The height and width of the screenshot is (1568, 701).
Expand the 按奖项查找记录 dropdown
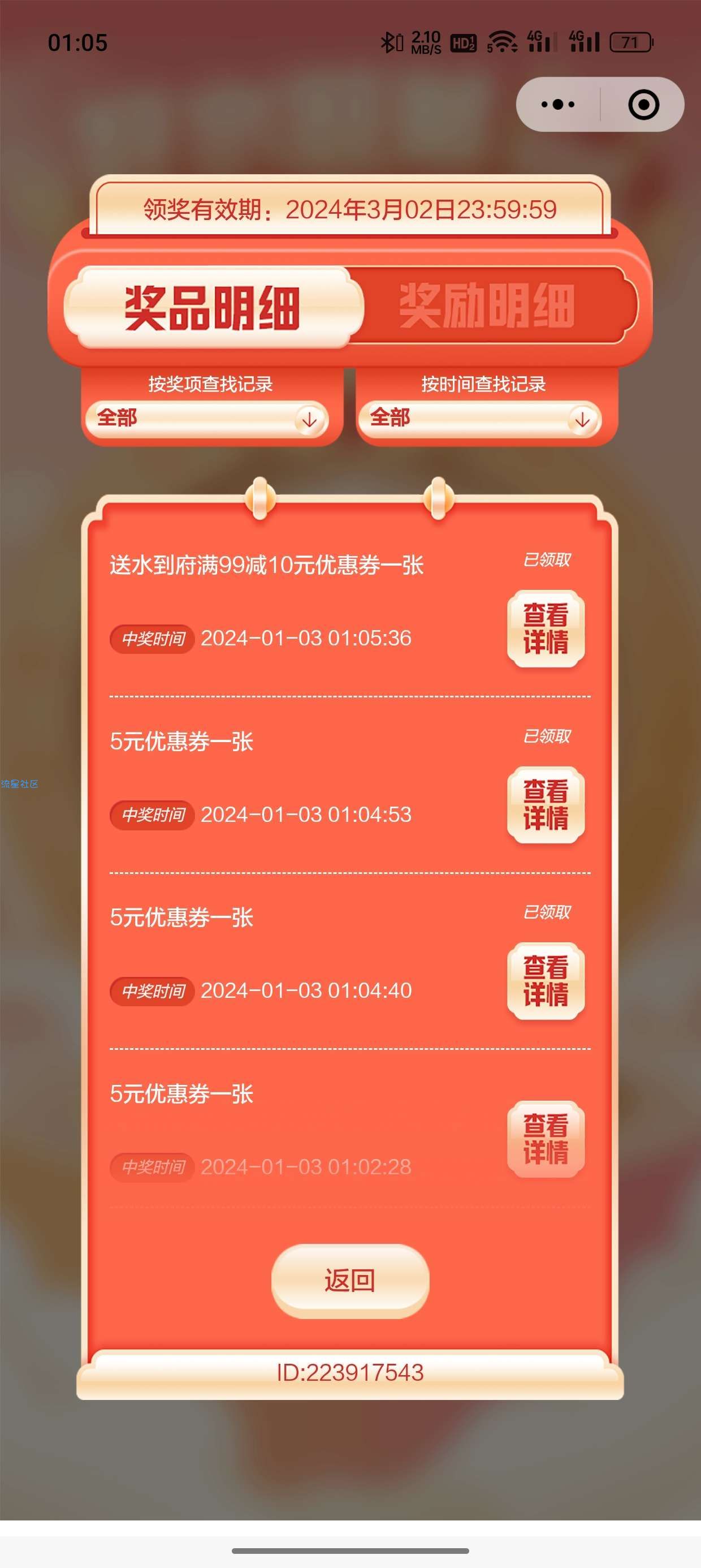point(207,419)
